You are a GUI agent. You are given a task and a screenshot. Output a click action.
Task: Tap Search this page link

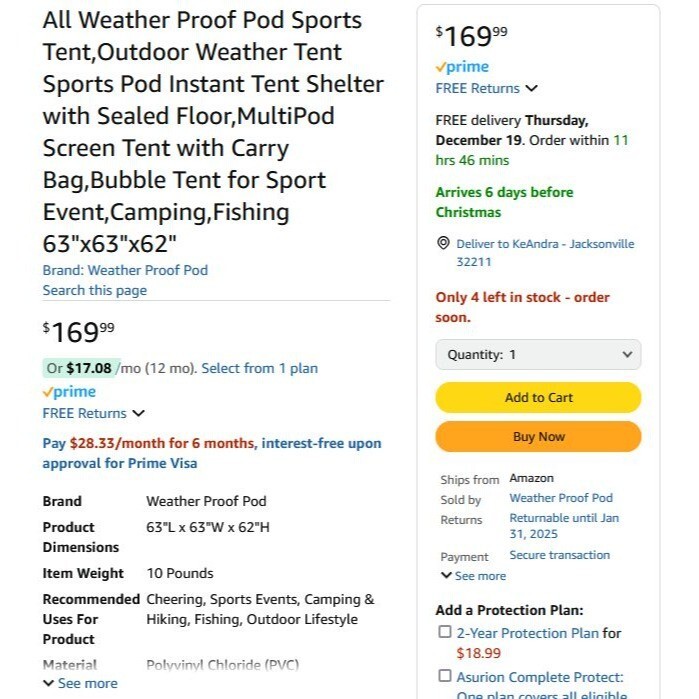point(94,290)
